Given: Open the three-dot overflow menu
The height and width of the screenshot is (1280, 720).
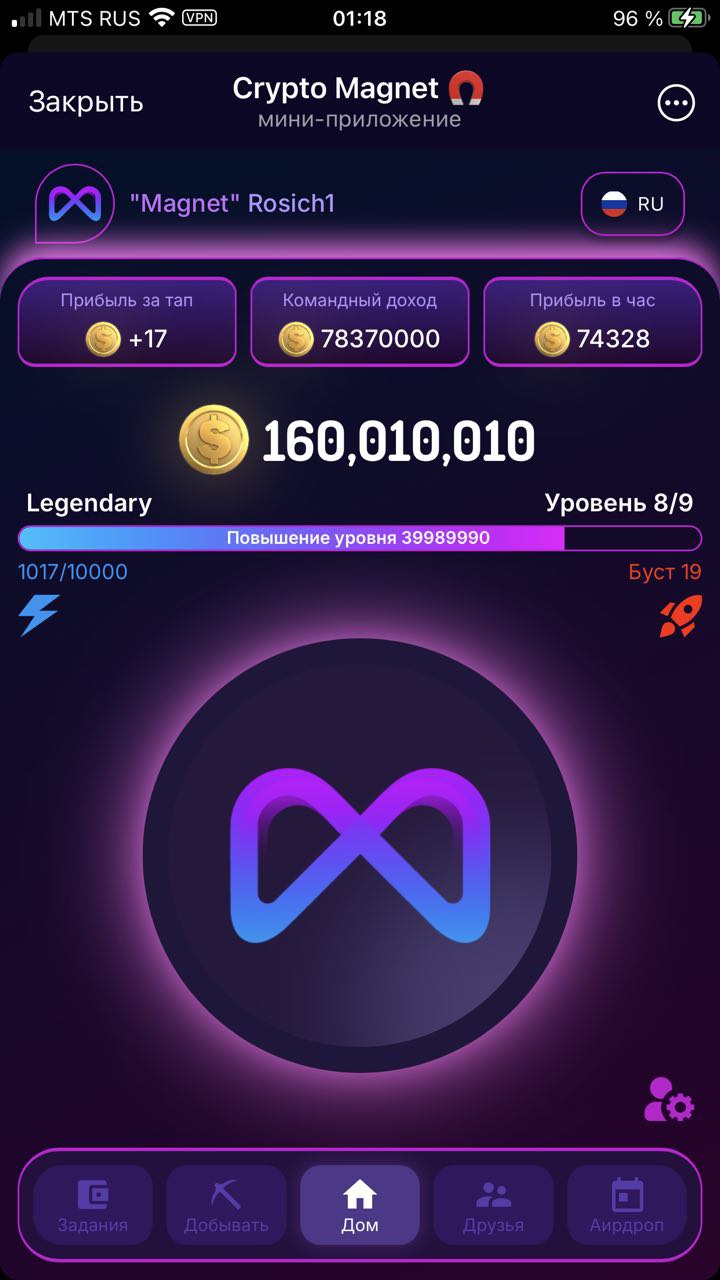Looking at the screenshot, I should pyautogui.click(x=675, y=103).
